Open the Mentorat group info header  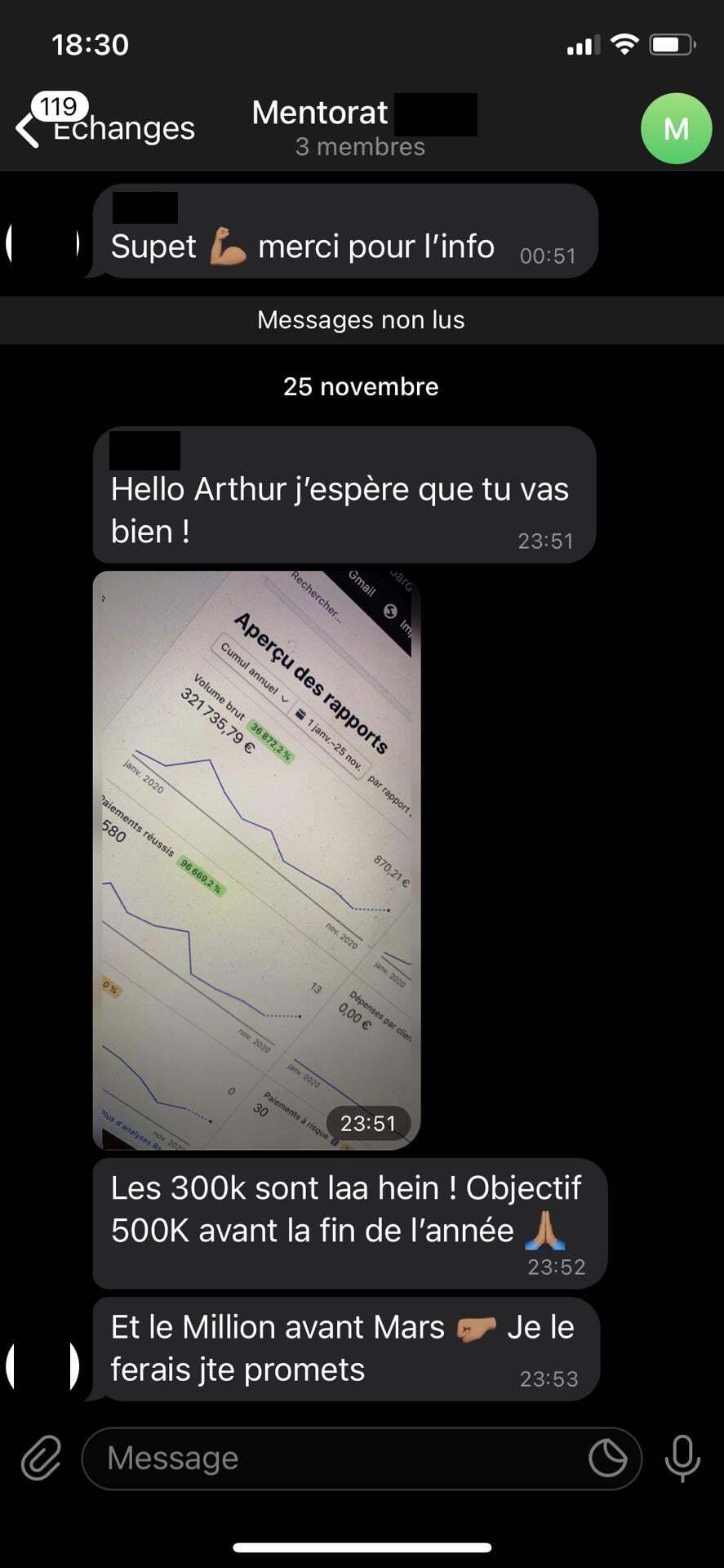pos(359,127)
